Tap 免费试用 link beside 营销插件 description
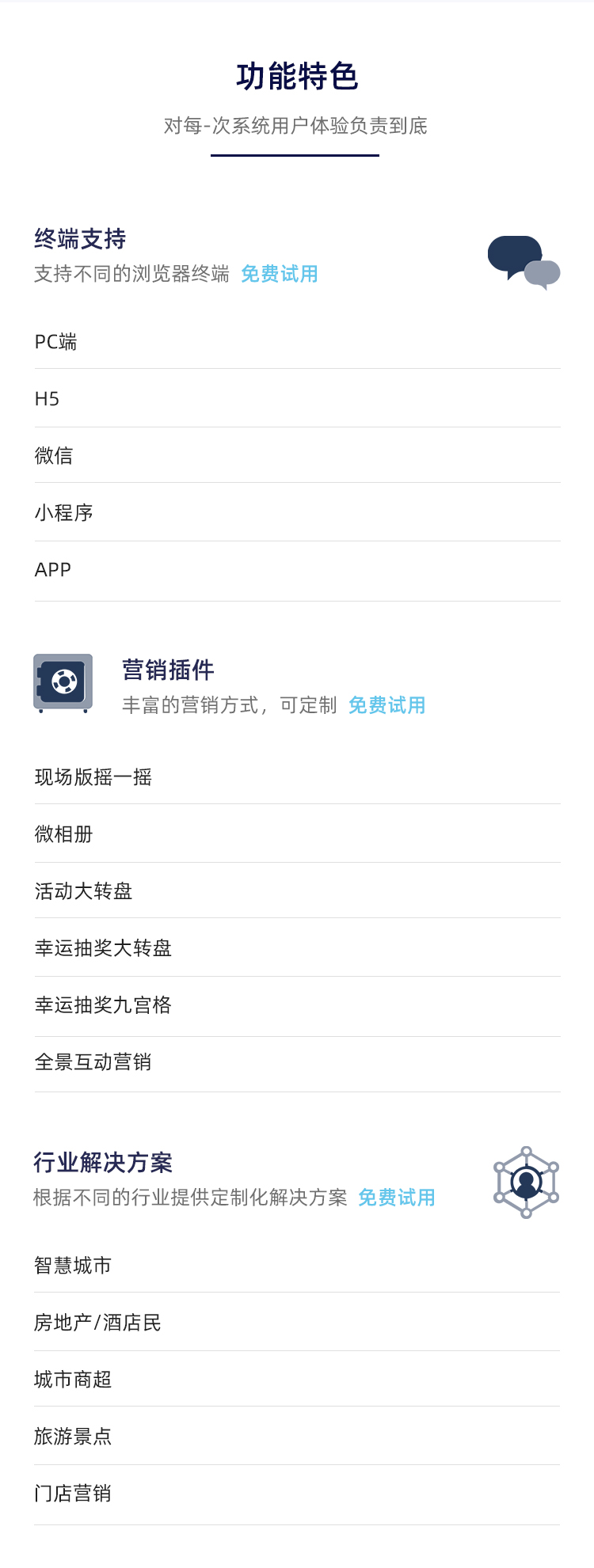 pos(386,705)
